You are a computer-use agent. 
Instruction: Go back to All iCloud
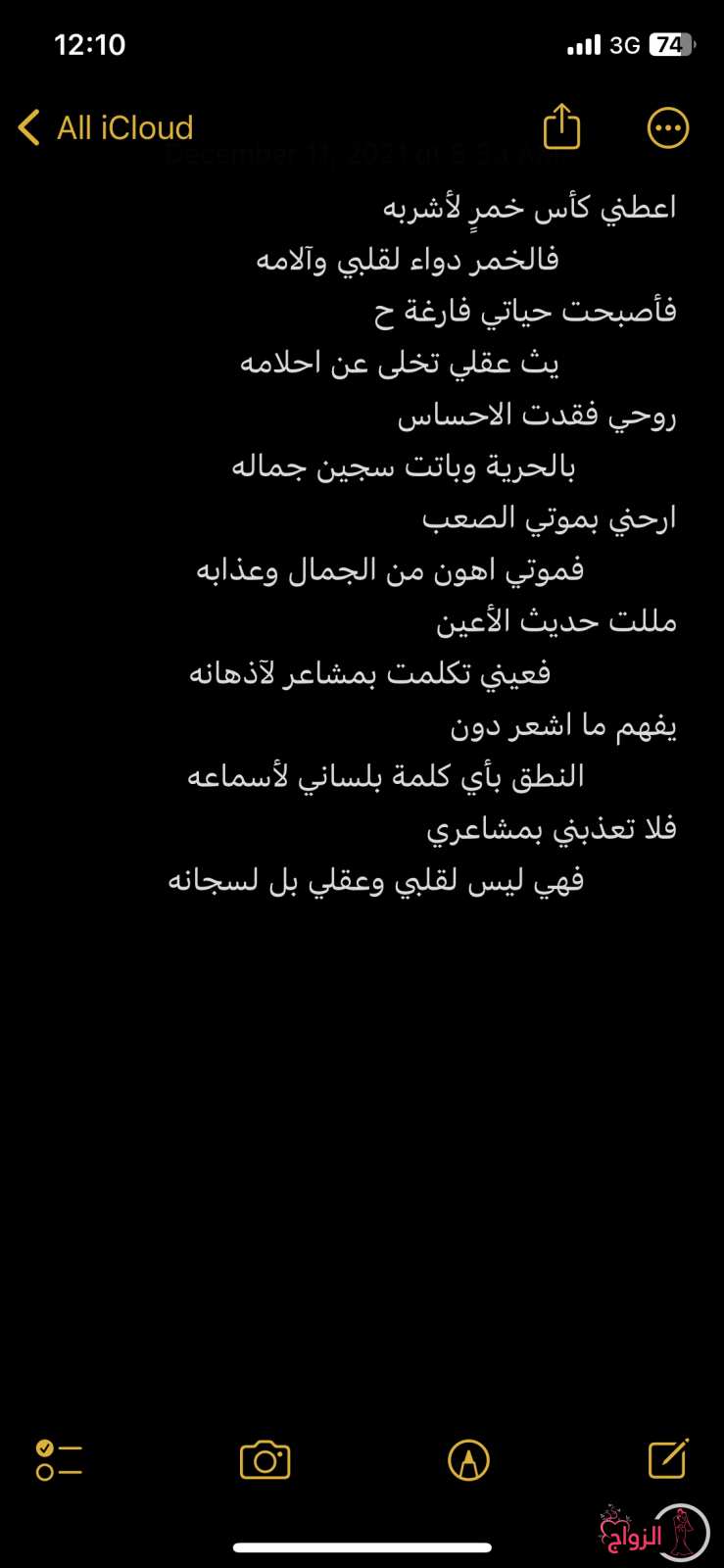[106, 127]
